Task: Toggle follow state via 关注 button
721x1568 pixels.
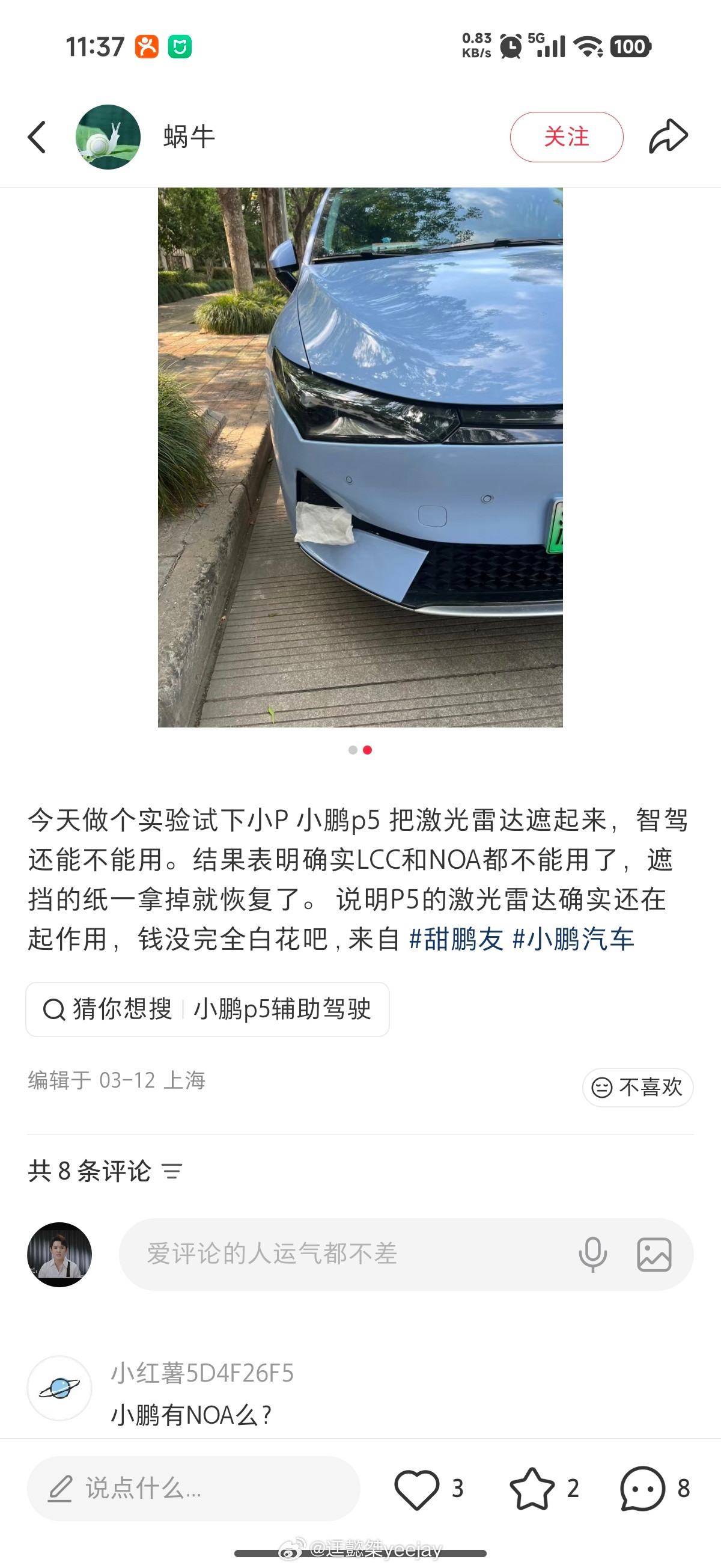Action: click(566, 136)
